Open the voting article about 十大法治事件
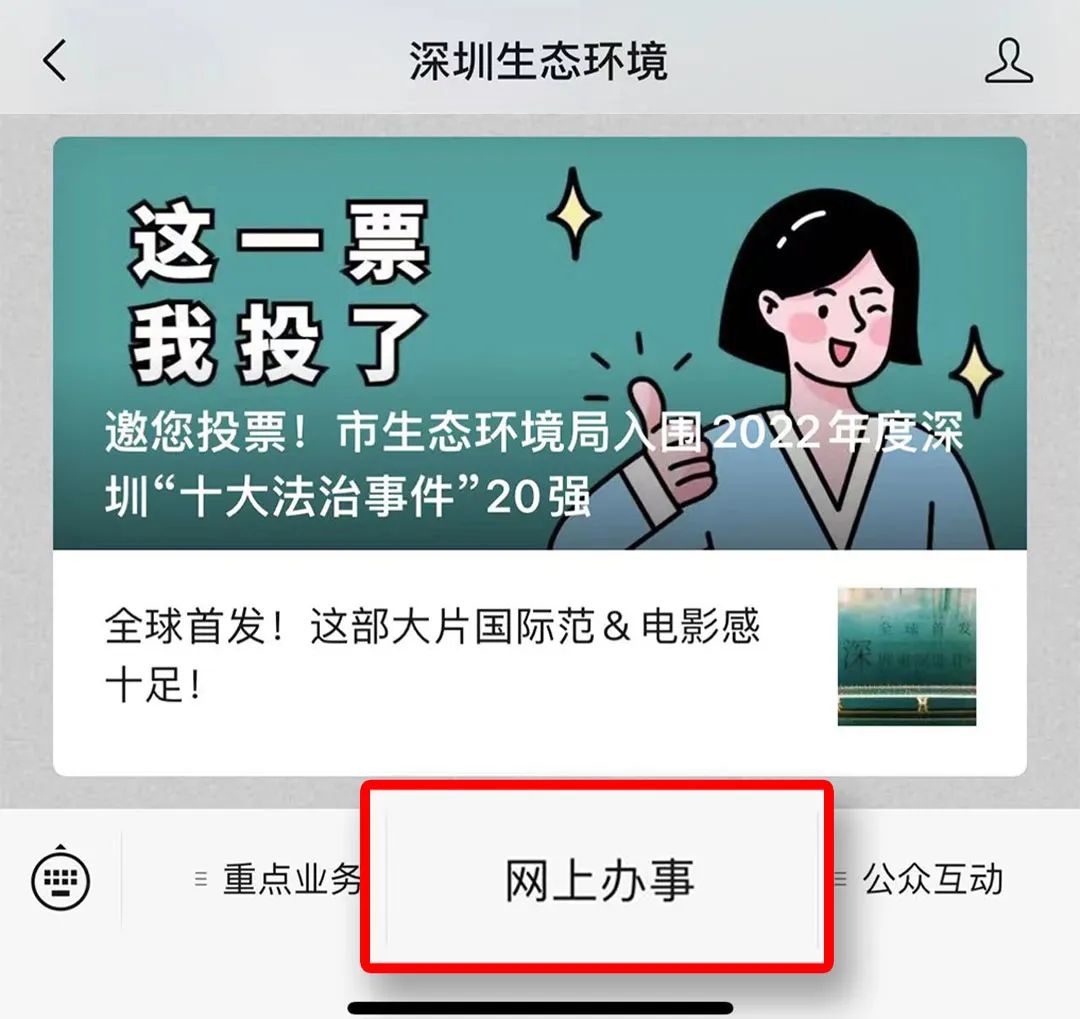The height and width of the screenshot is (1019, 1080). tap(540, 345)
